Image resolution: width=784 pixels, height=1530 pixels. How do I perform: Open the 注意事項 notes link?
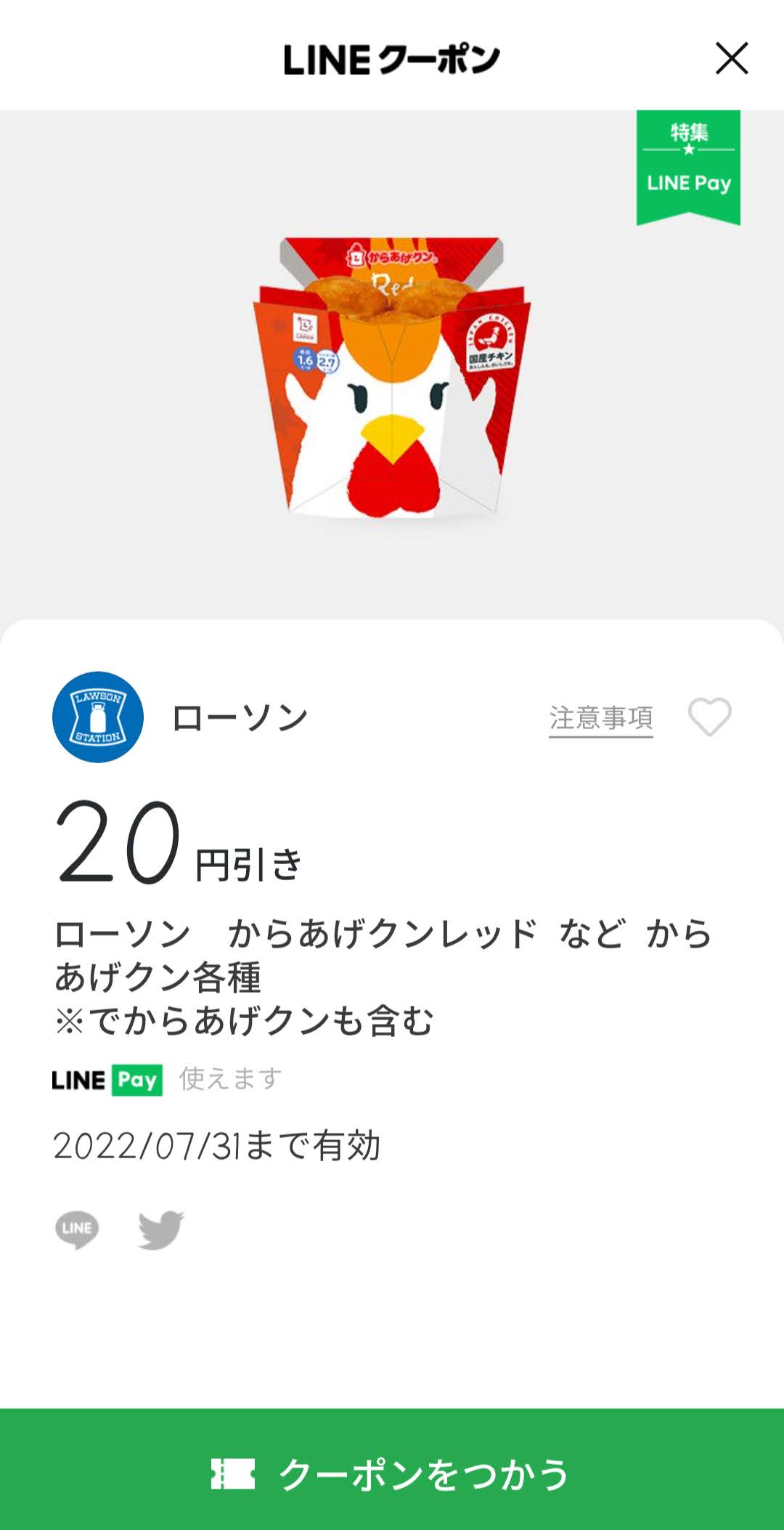pos(601,719)
